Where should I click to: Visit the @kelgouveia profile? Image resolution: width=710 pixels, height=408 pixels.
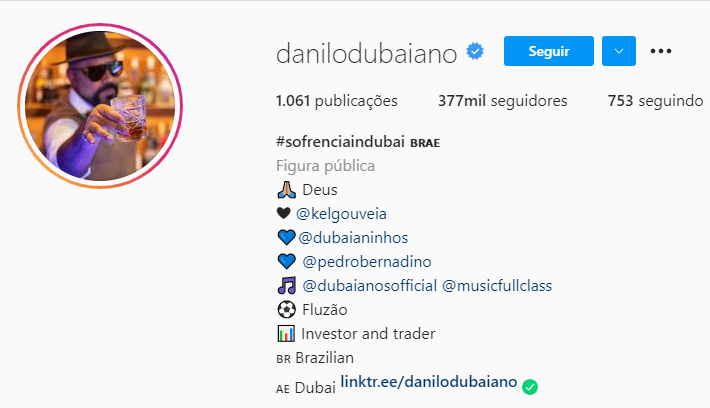click(x=340, y=213)
